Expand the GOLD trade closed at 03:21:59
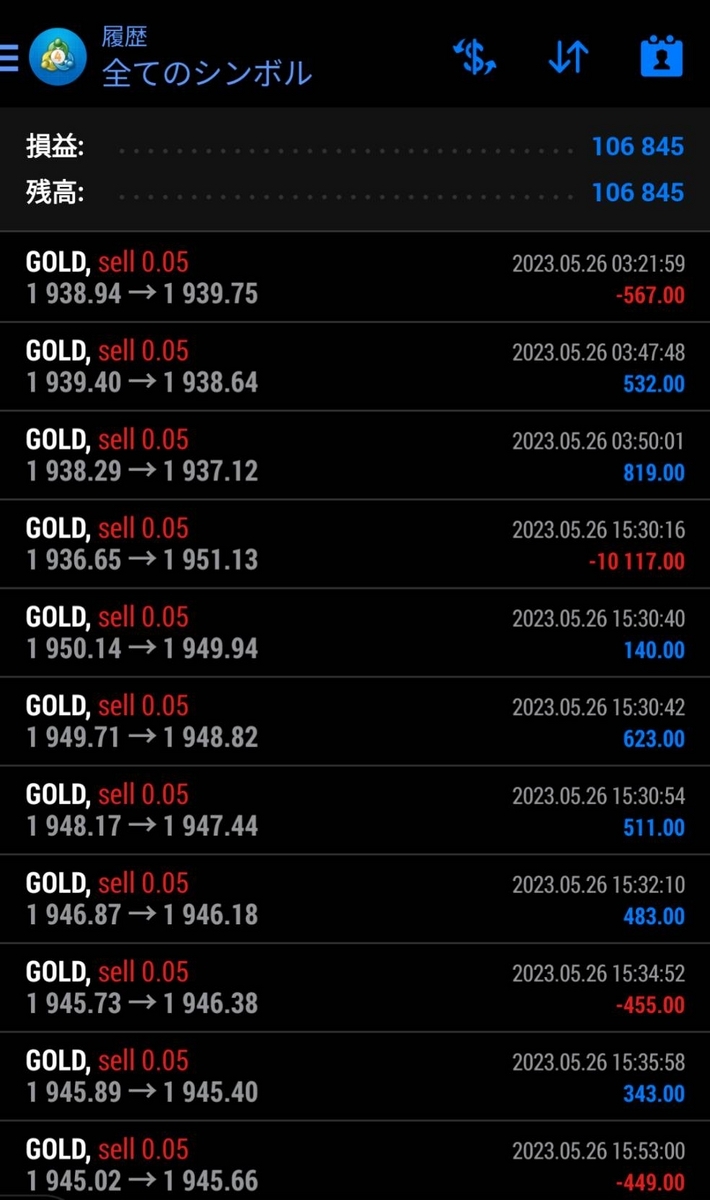 [355, 278]
